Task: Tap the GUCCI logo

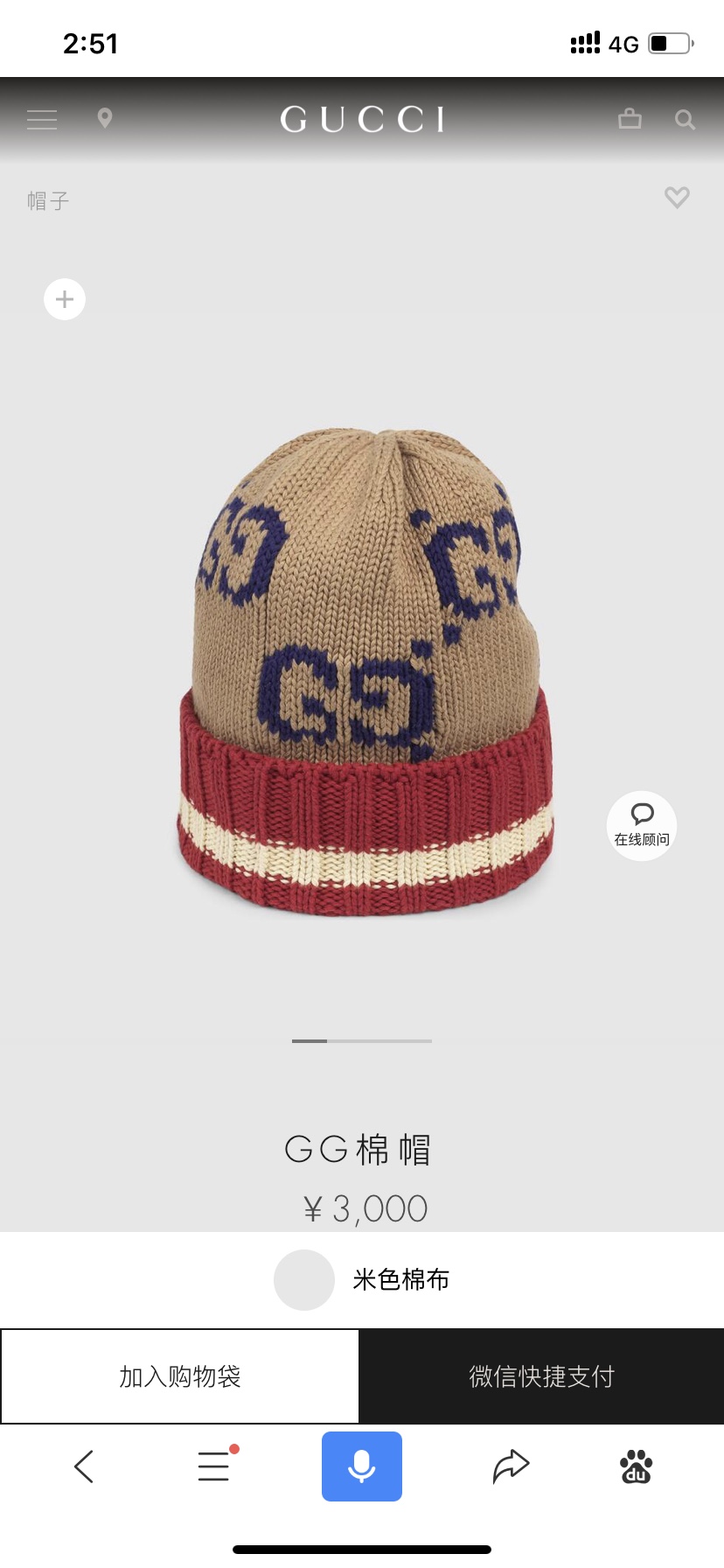Action: coord(361,119)
